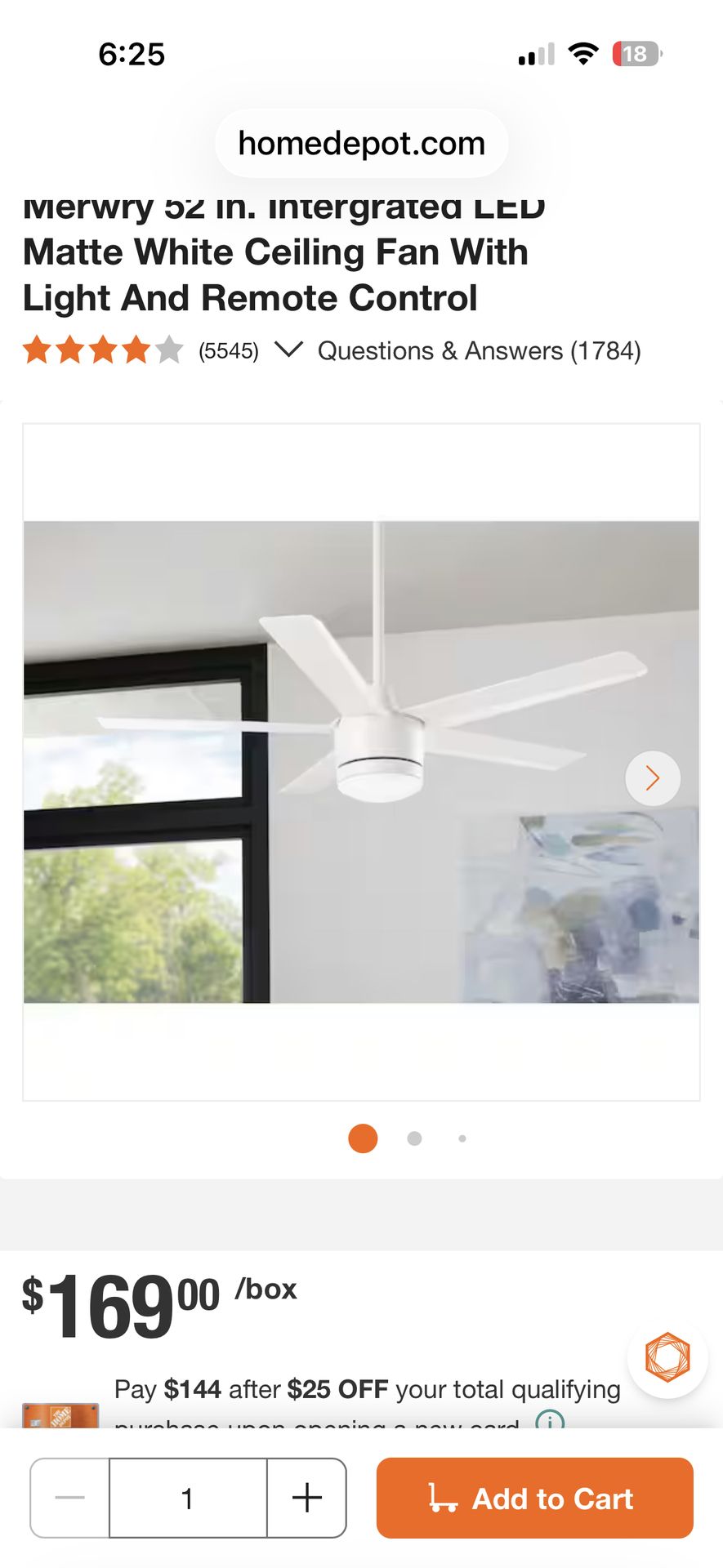Decrease quantity with the minus button
723x1568 pixels.
[x=70, y=1498]
